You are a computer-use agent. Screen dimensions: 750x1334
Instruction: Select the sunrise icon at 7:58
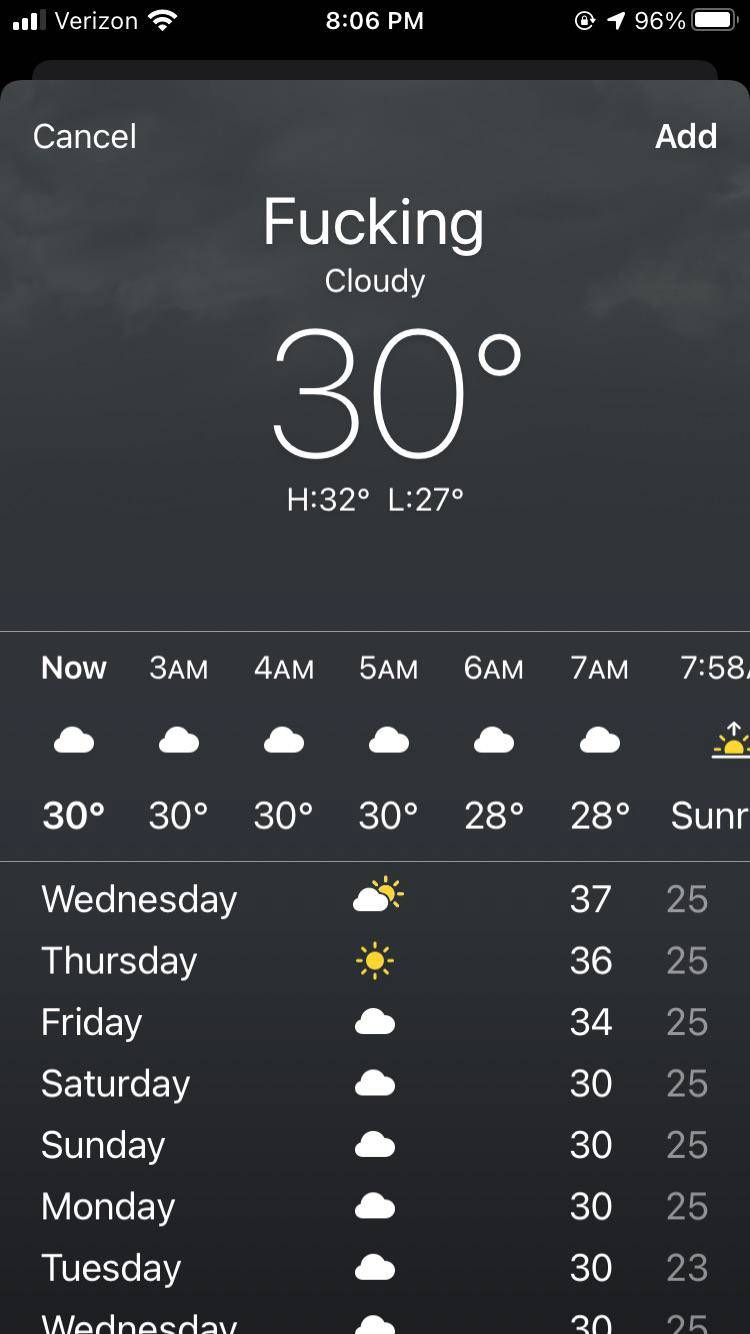pos(730,740)
